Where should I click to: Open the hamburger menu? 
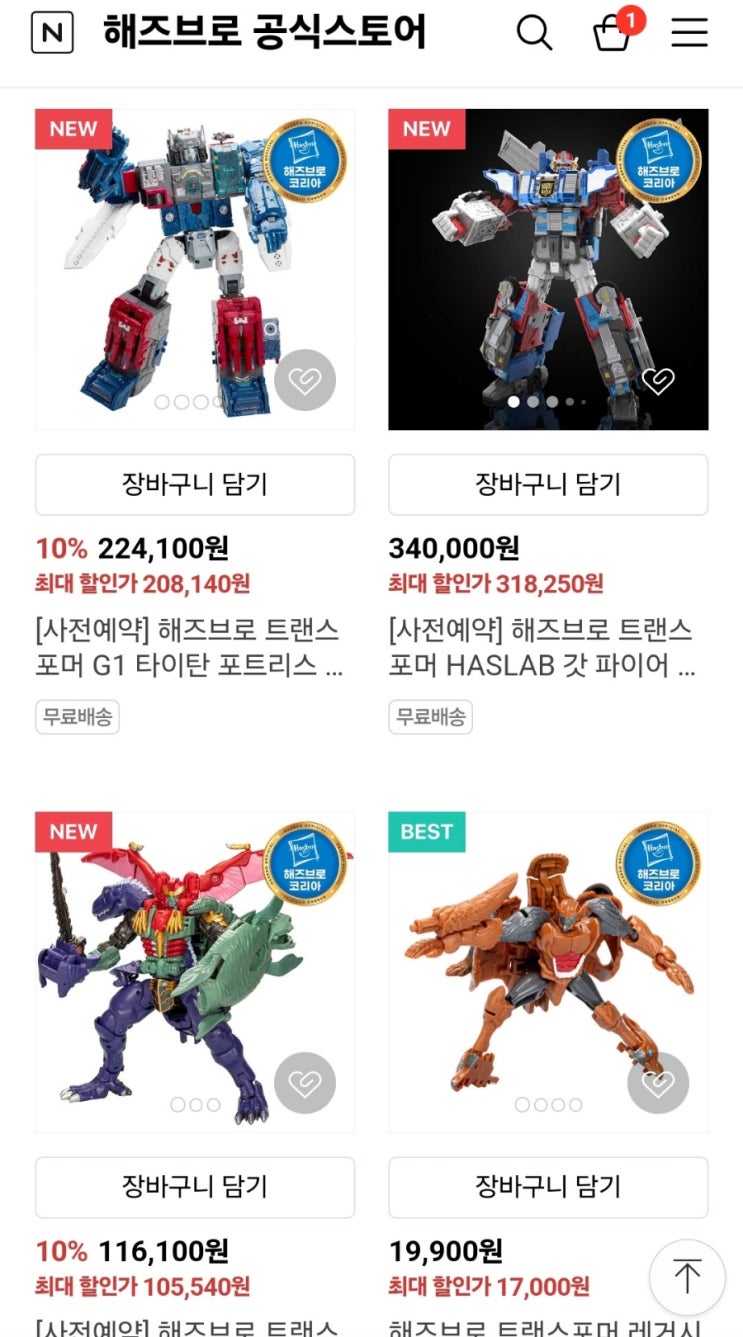[x=689, y=33]
